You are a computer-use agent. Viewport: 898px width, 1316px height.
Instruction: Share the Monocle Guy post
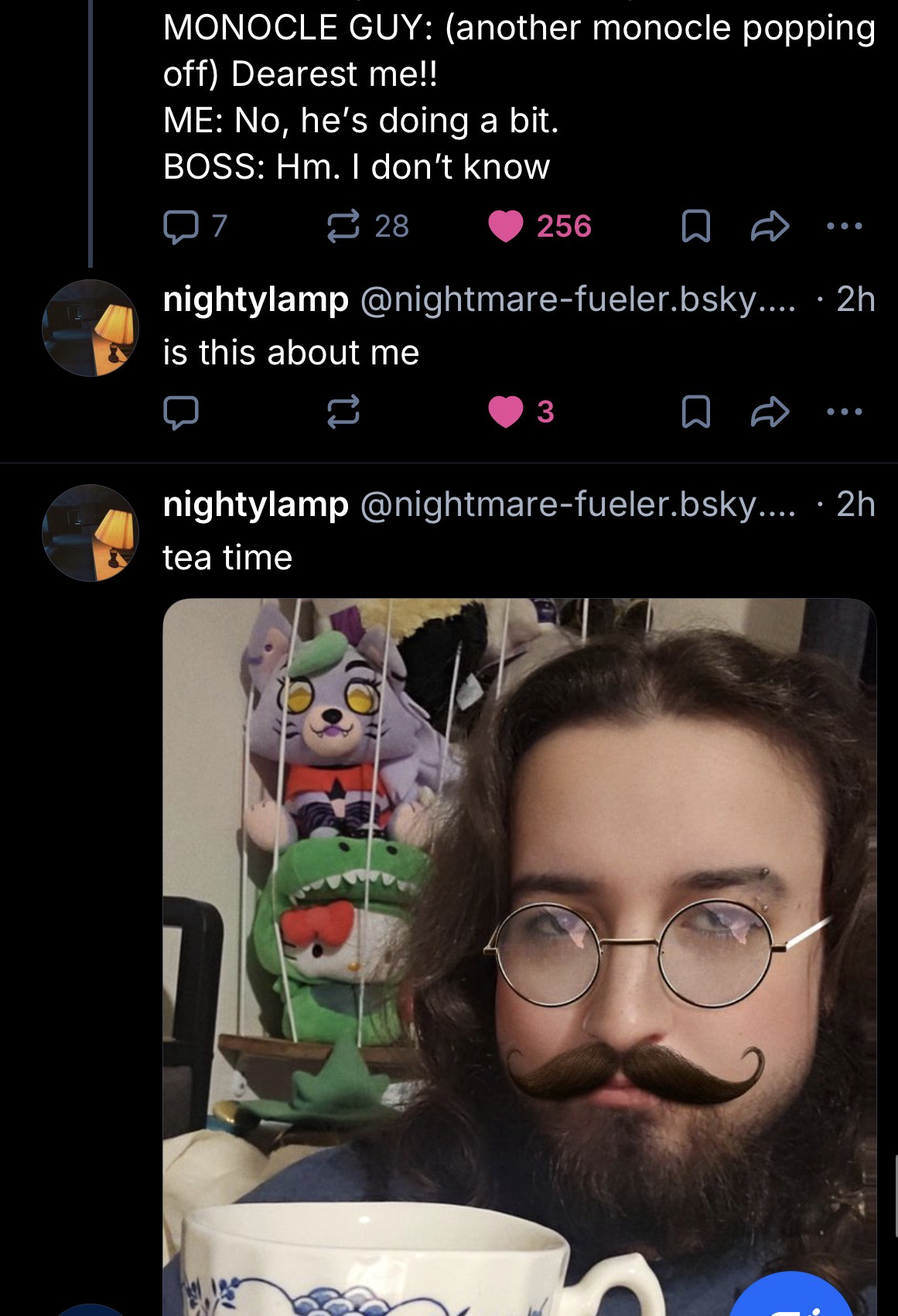[x=770, y=226]
